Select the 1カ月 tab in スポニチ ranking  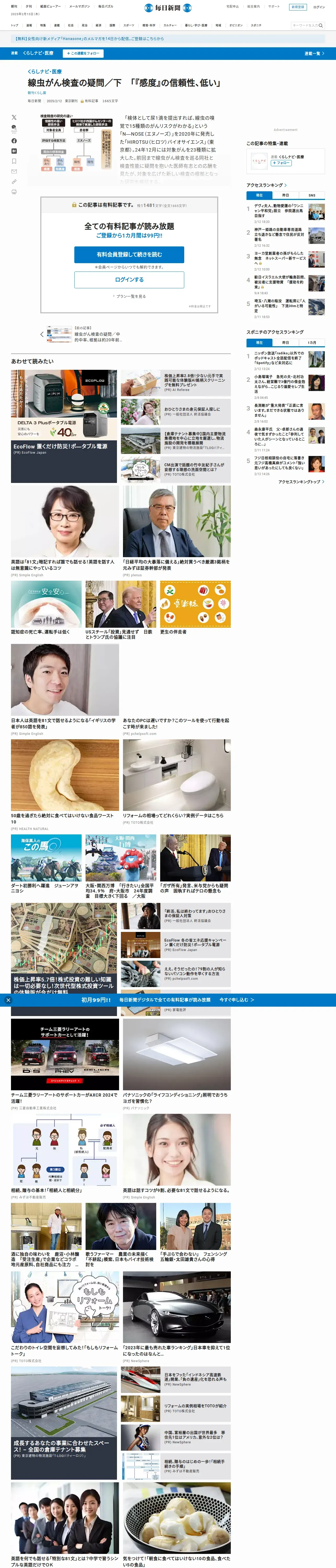pos(312,343)
